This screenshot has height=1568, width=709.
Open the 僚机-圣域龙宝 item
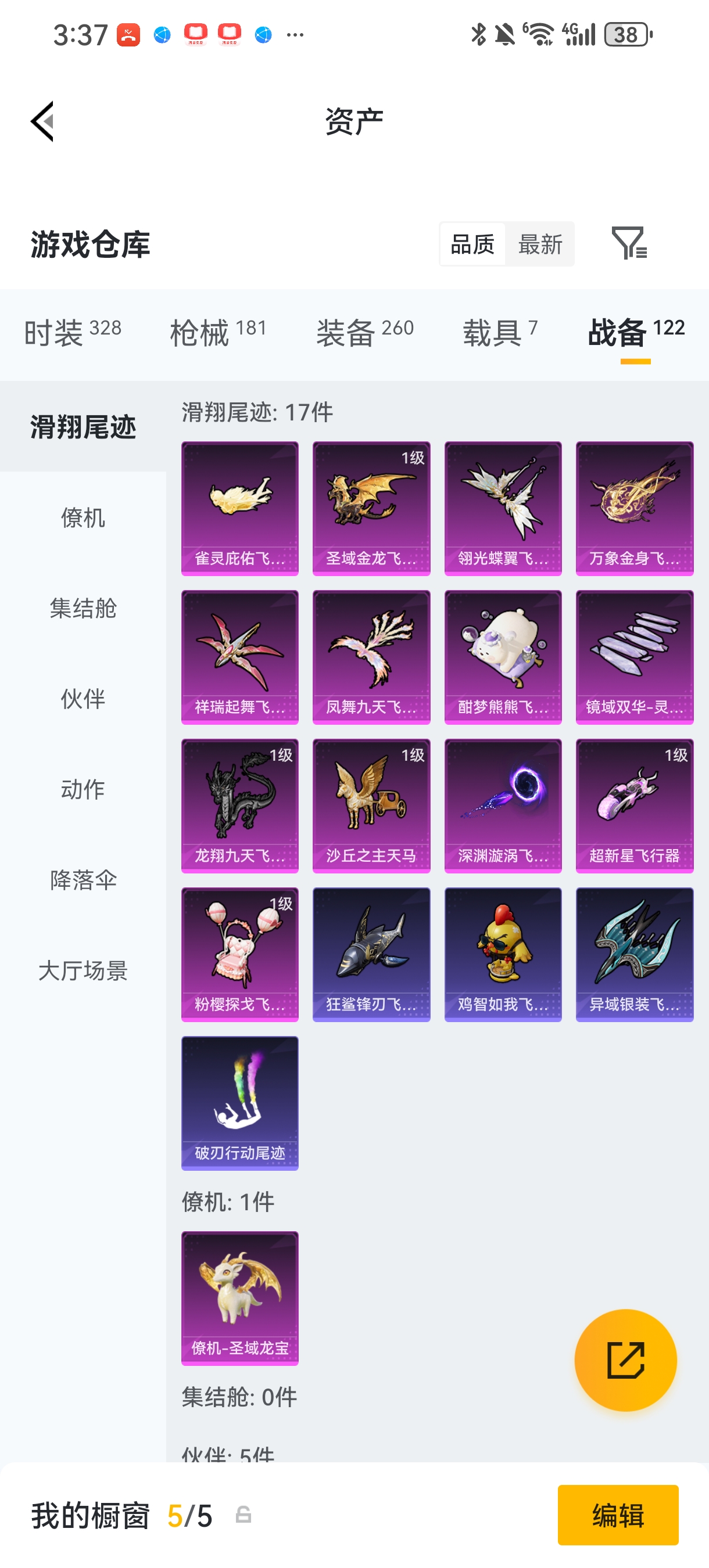(x=240, y=1298)
